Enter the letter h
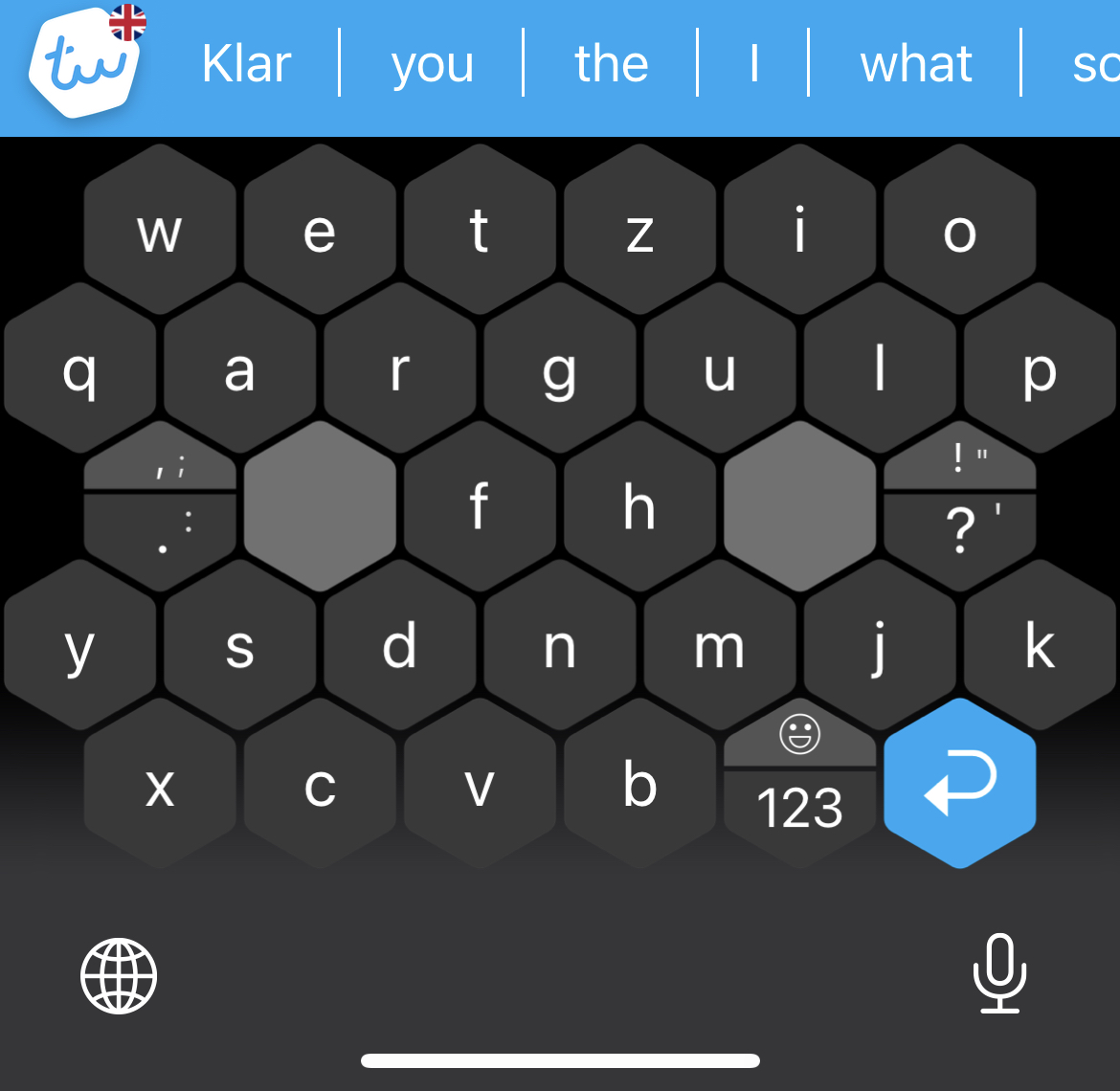1120x1091 pixels. coord(639,506)
